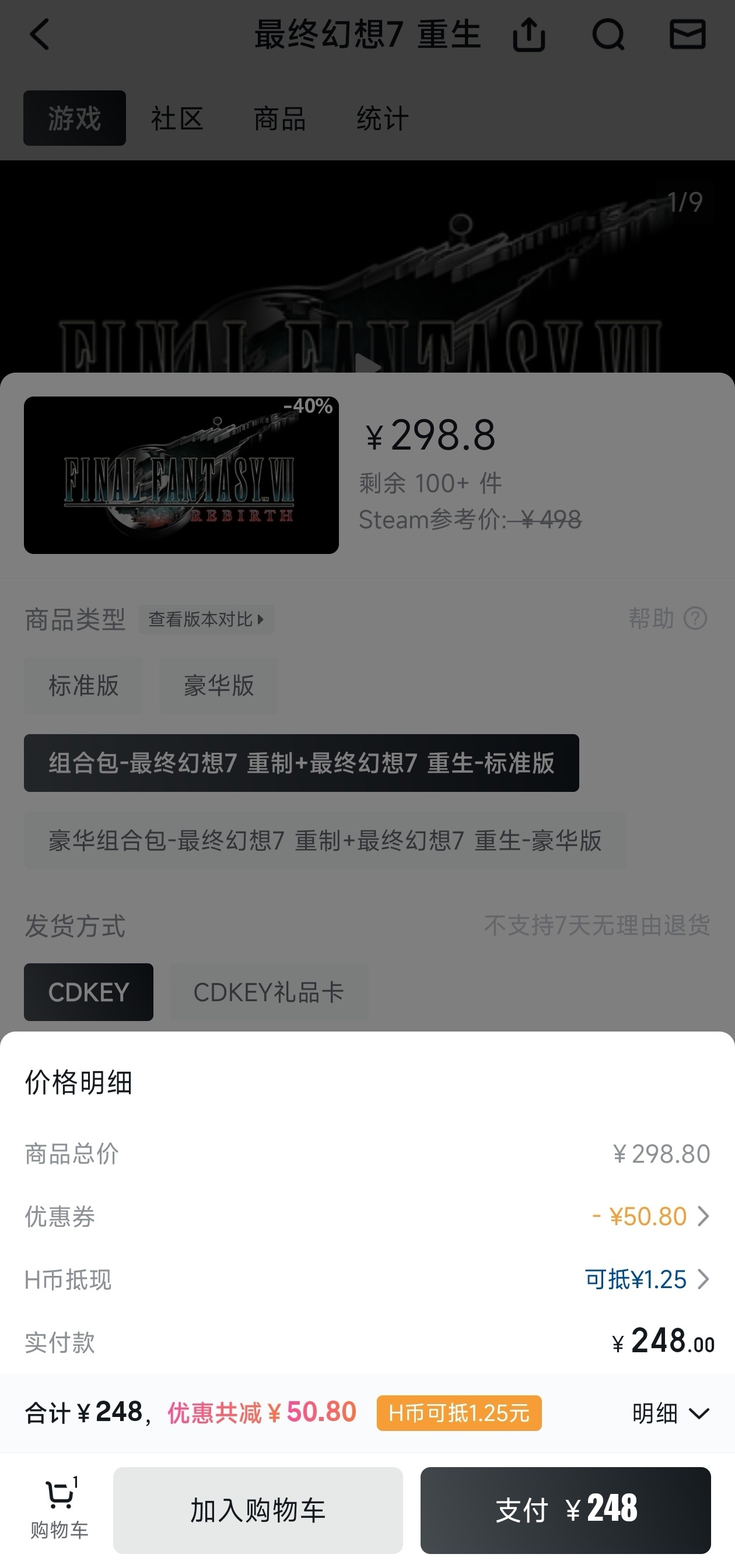The width and height of the screenshot is (735, 1568).
Task: Switch to the 统计 tab
Action: tap(382, 118)
